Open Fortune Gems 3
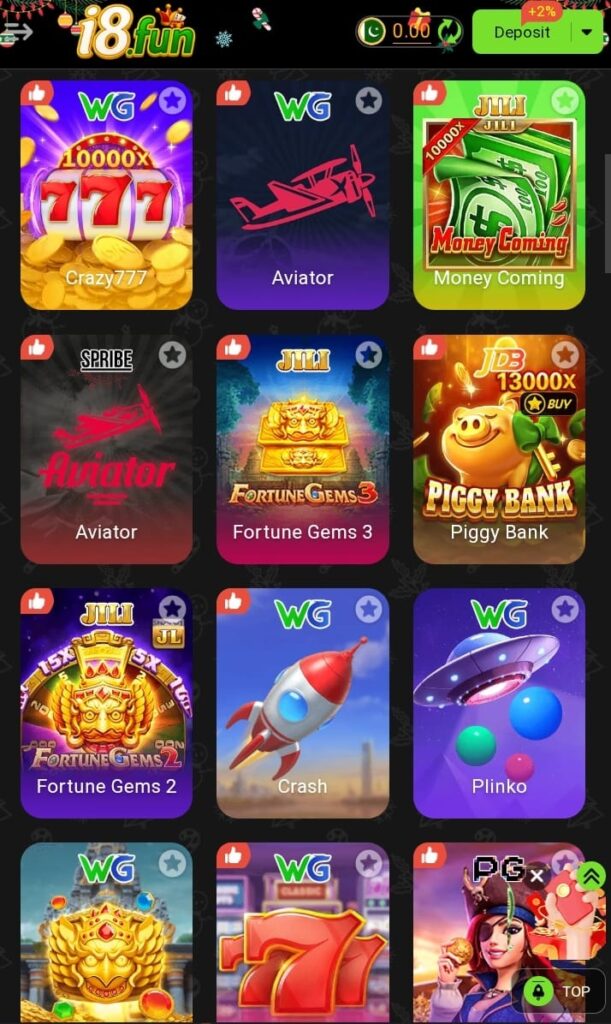The width and height of the screenshot is (611, 1024). (x=302, y=450)
